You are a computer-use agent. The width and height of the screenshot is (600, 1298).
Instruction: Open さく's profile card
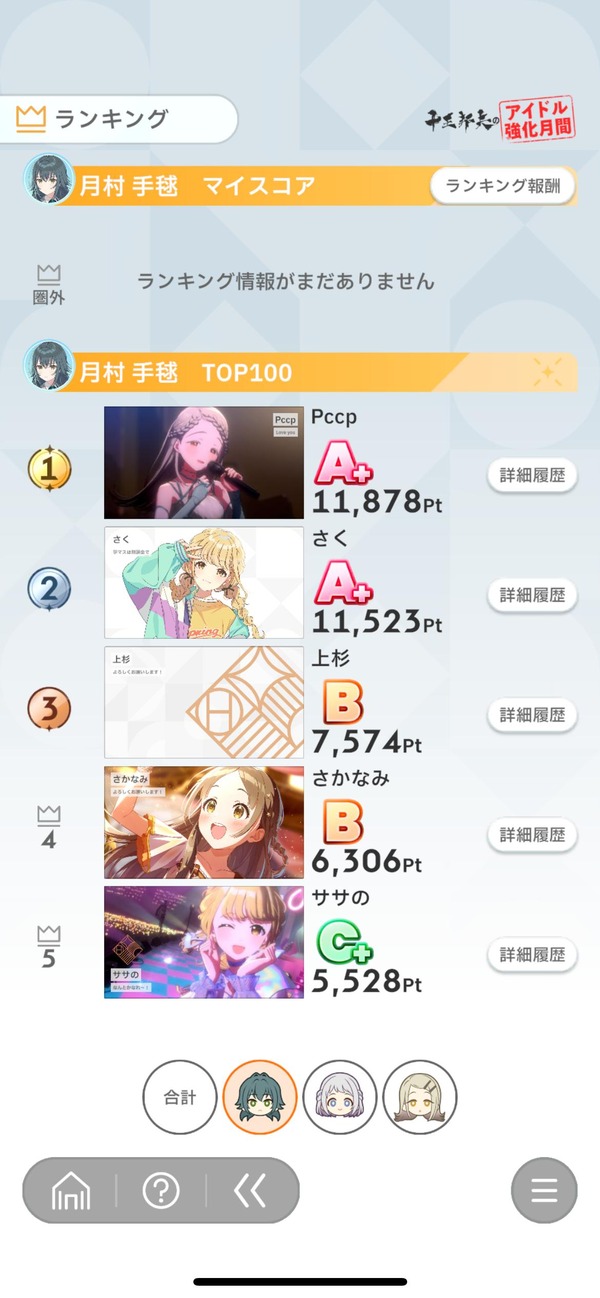pos(204,582)
